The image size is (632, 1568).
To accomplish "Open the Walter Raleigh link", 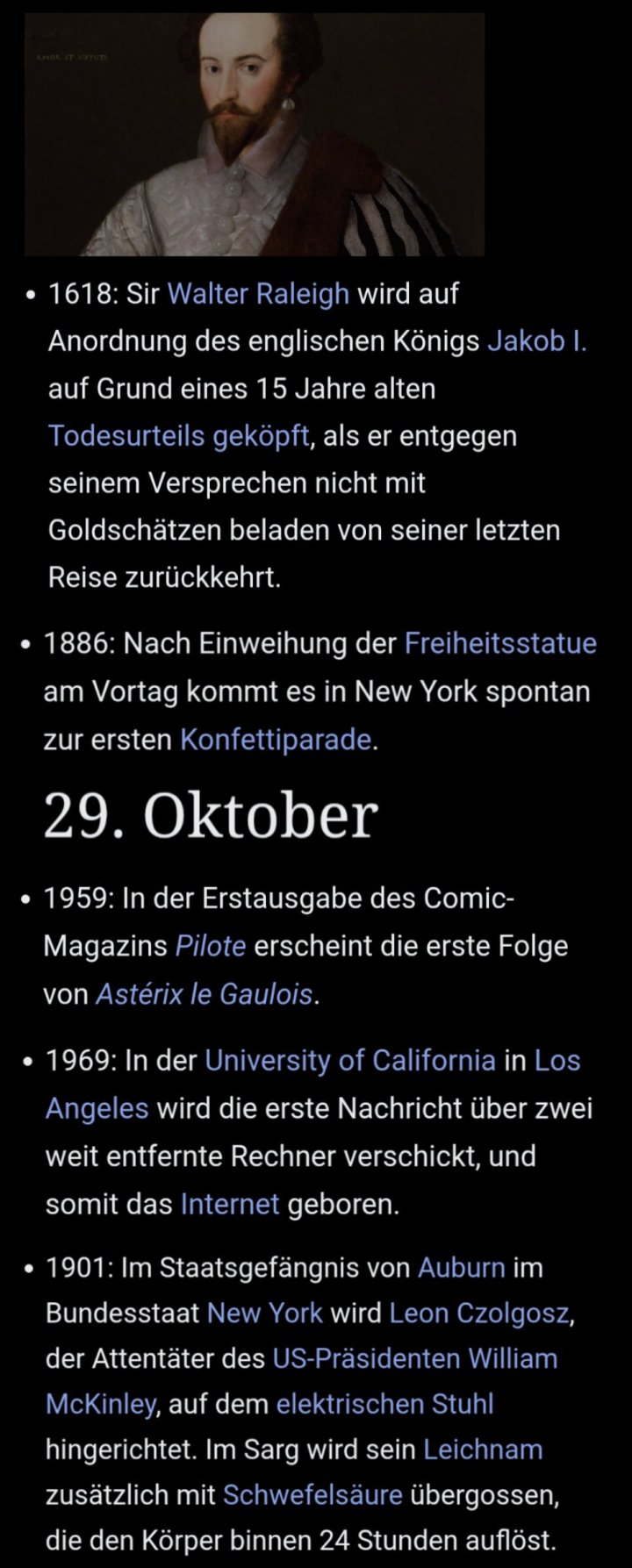I will (x=258, y=294).
